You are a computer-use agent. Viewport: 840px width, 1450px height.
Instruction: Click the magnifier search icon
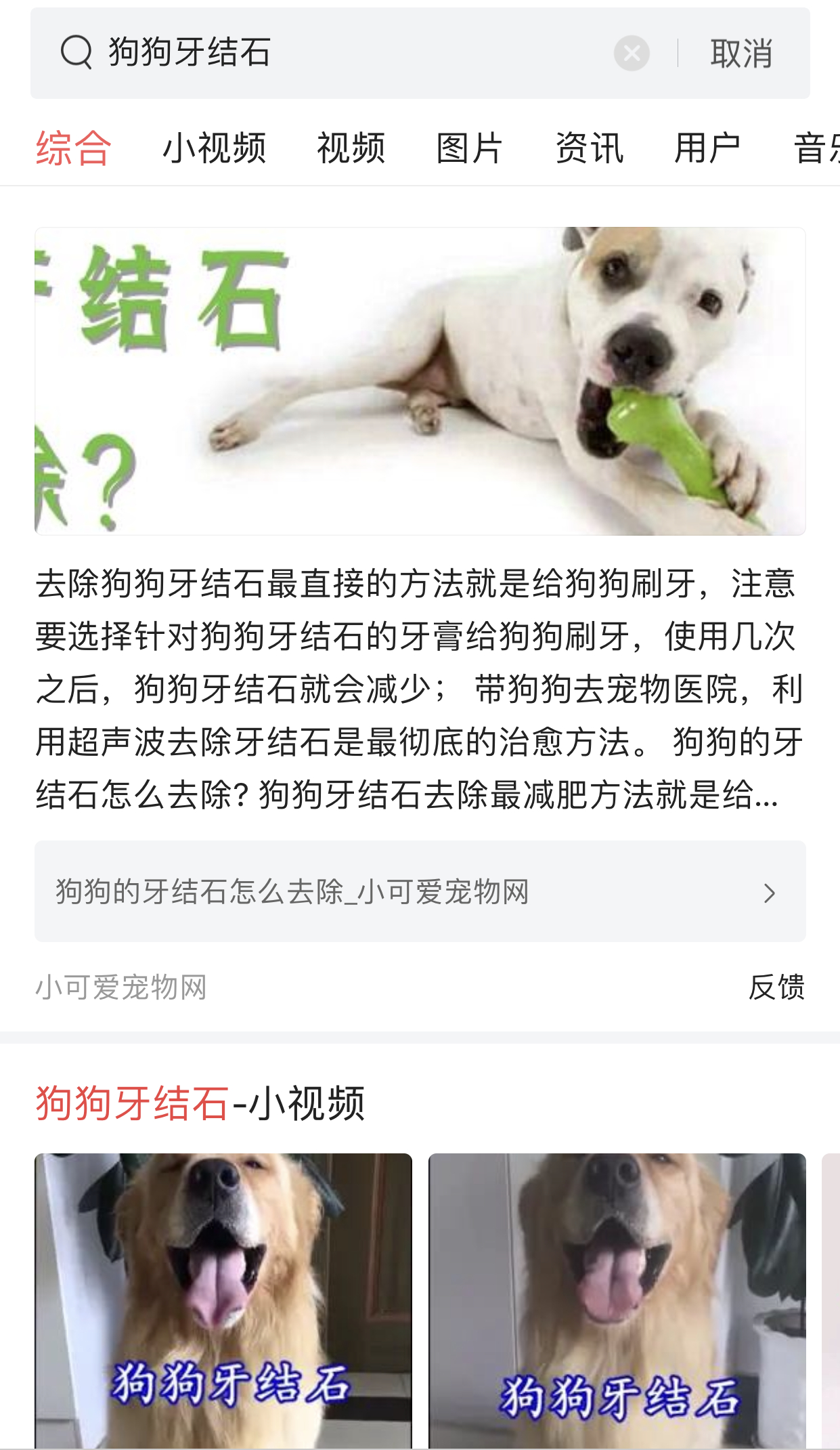click(76, 53)
